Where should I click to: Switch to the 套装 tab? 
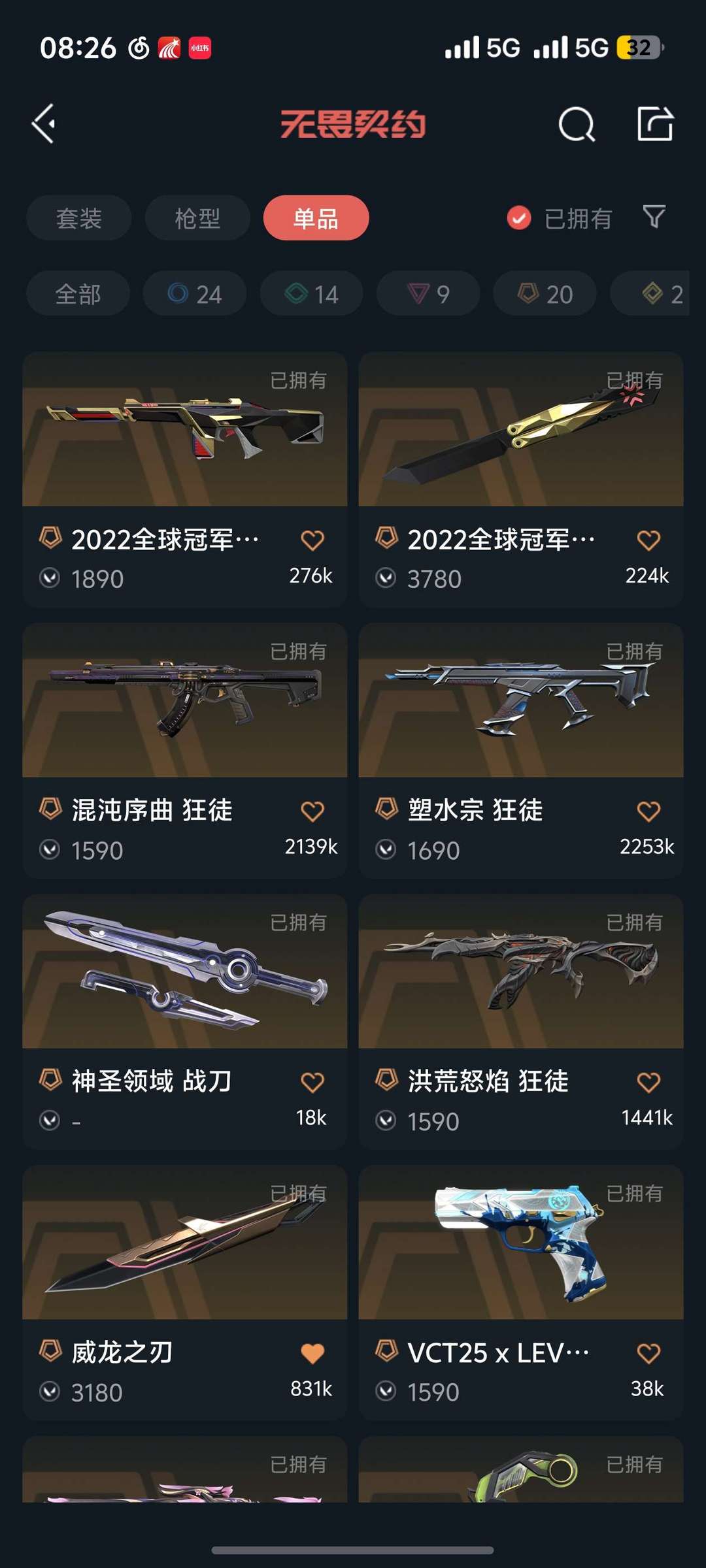tap(78, 218)
